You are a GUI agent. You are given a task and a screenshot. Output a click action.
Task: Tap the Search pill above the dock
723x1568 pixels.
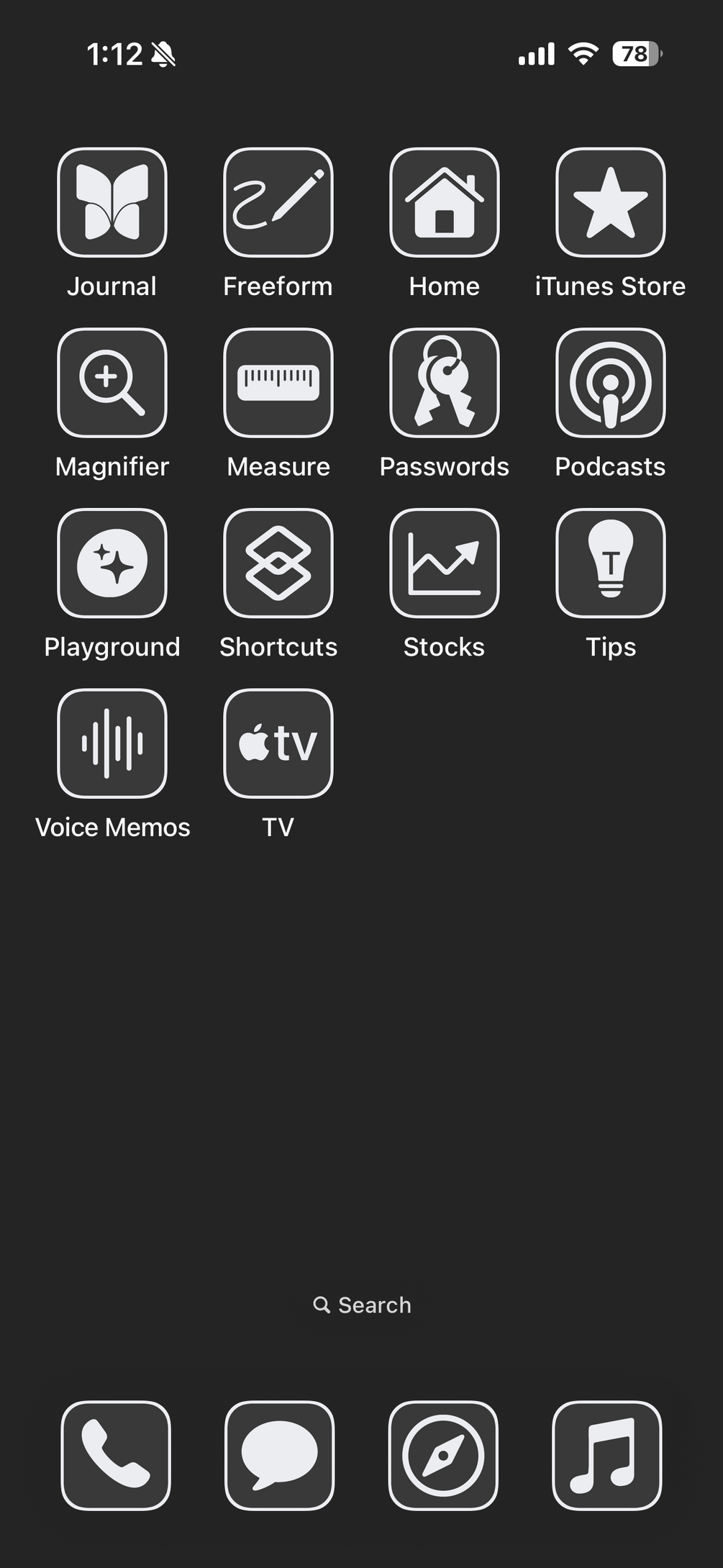(362, 1305)
